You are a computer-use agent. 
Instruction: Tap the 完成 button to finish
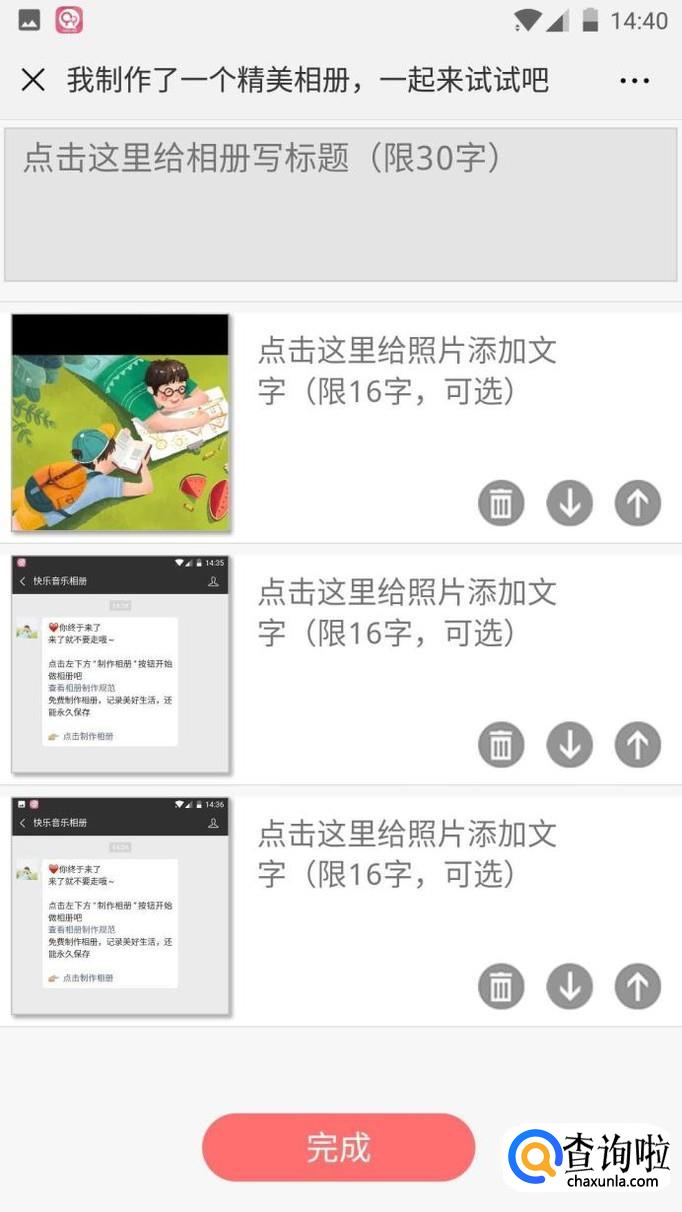click(338, 1148)
